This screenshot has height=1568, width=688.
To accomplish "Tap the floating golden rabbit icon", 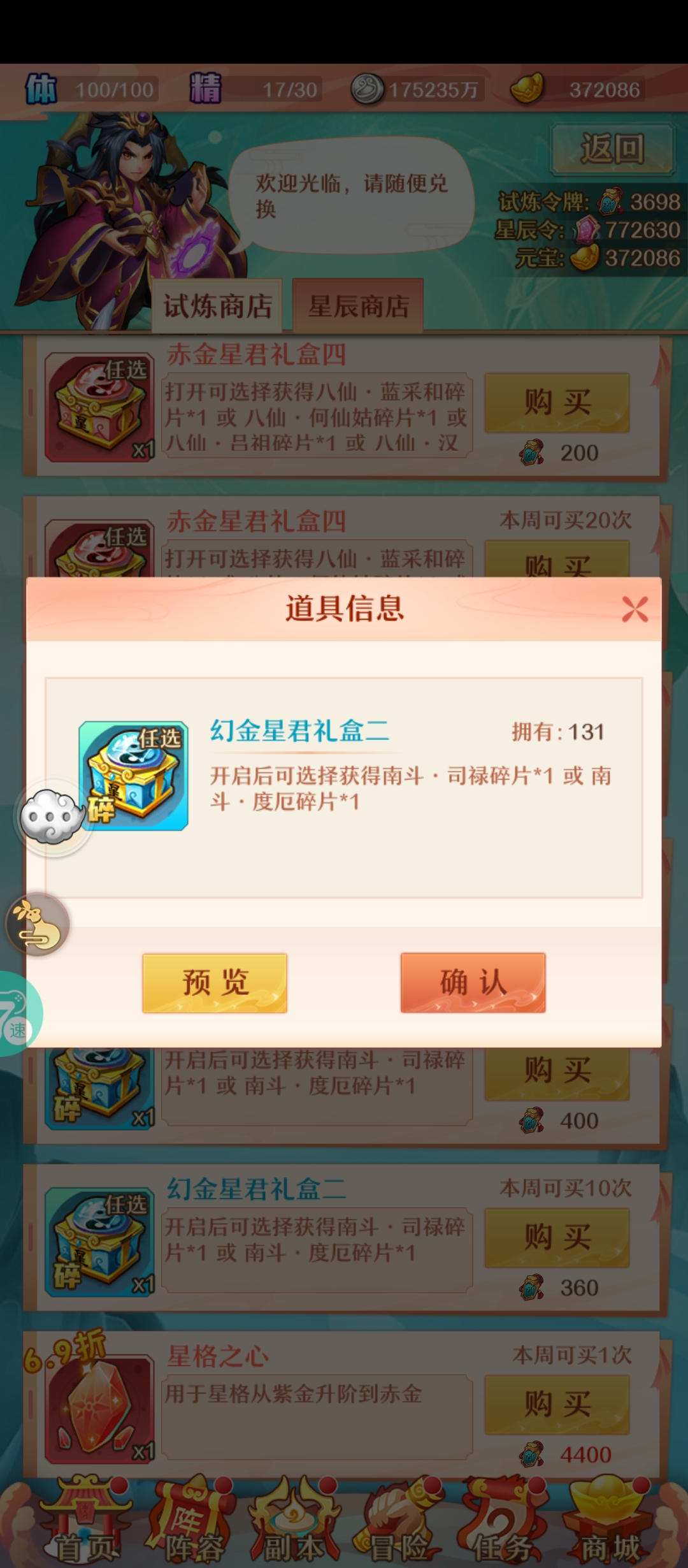I will click(37, 924).
